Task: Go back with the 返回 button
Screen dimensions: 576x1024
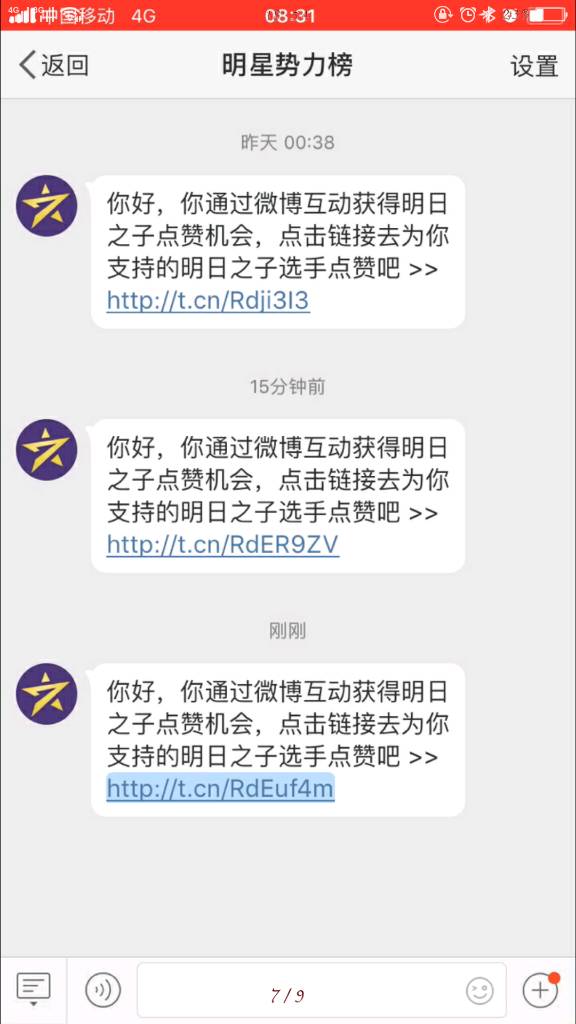Action: [54, 65]
